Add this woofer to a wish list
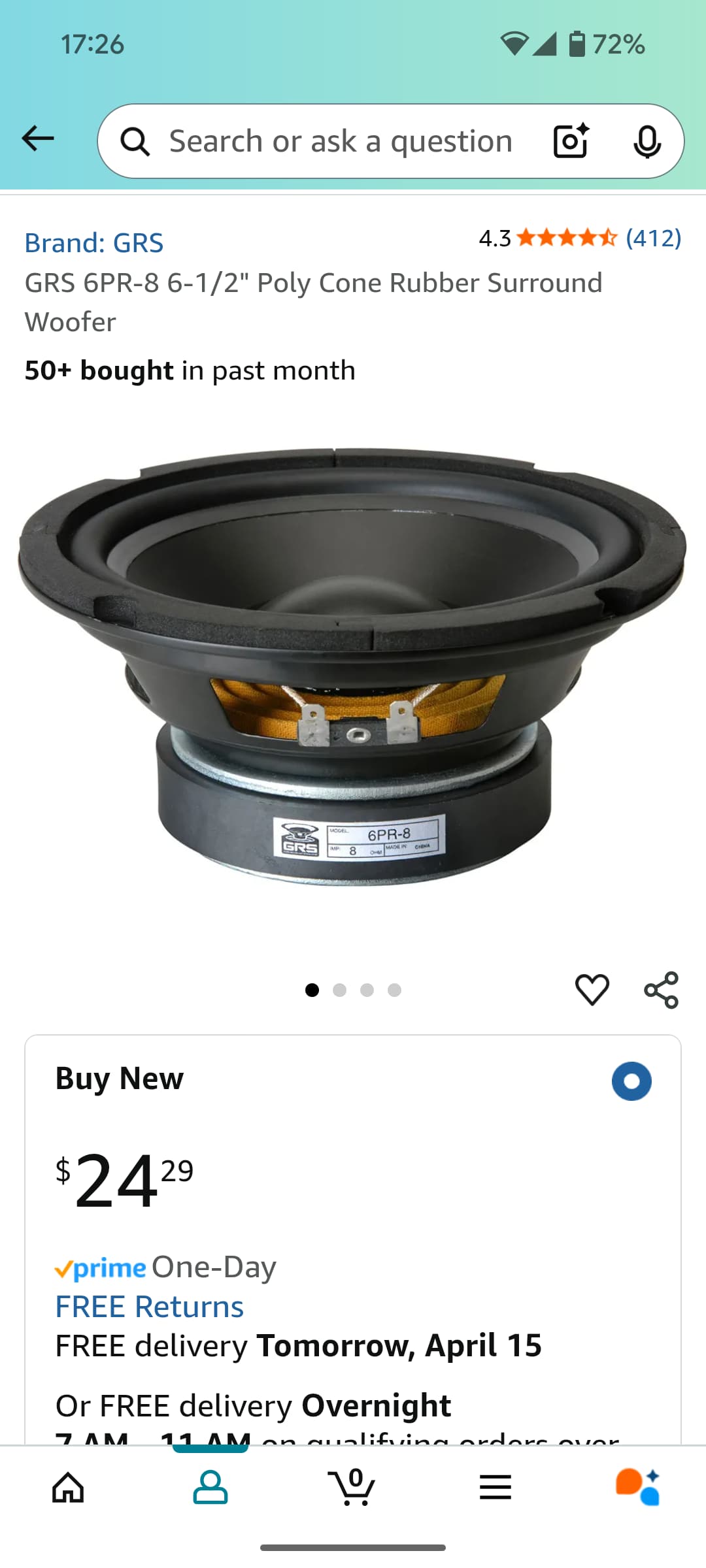This screenshot has height=1568, width=706. (x=592, y=989)
